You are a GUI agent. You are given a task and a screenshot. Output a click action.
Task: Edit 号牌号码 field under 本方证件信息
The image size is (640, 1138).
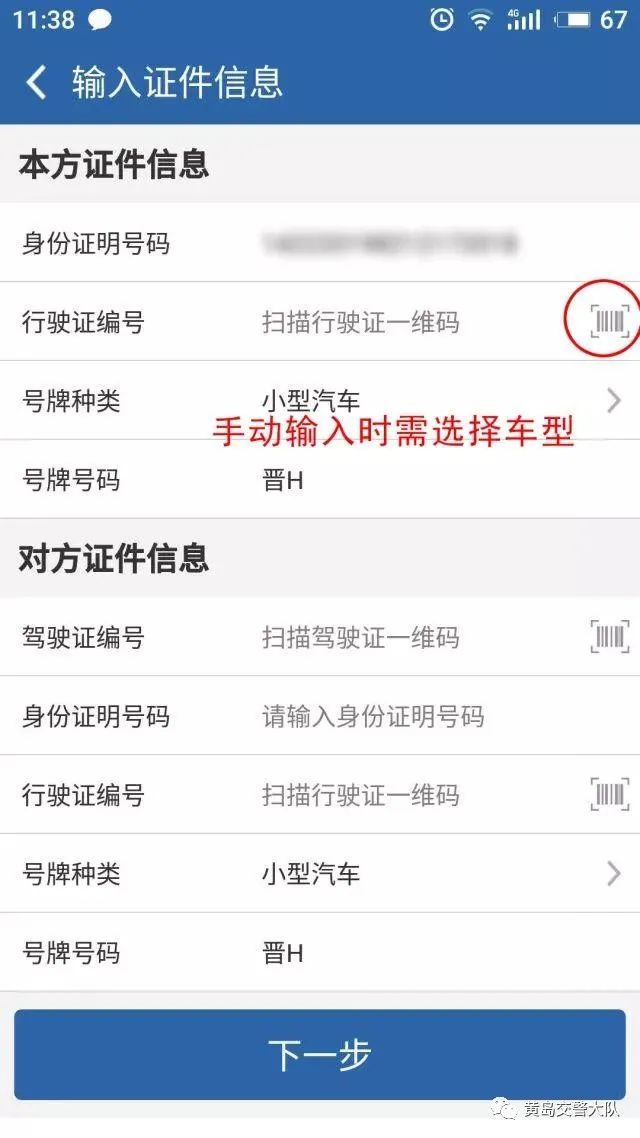point(320,480)
